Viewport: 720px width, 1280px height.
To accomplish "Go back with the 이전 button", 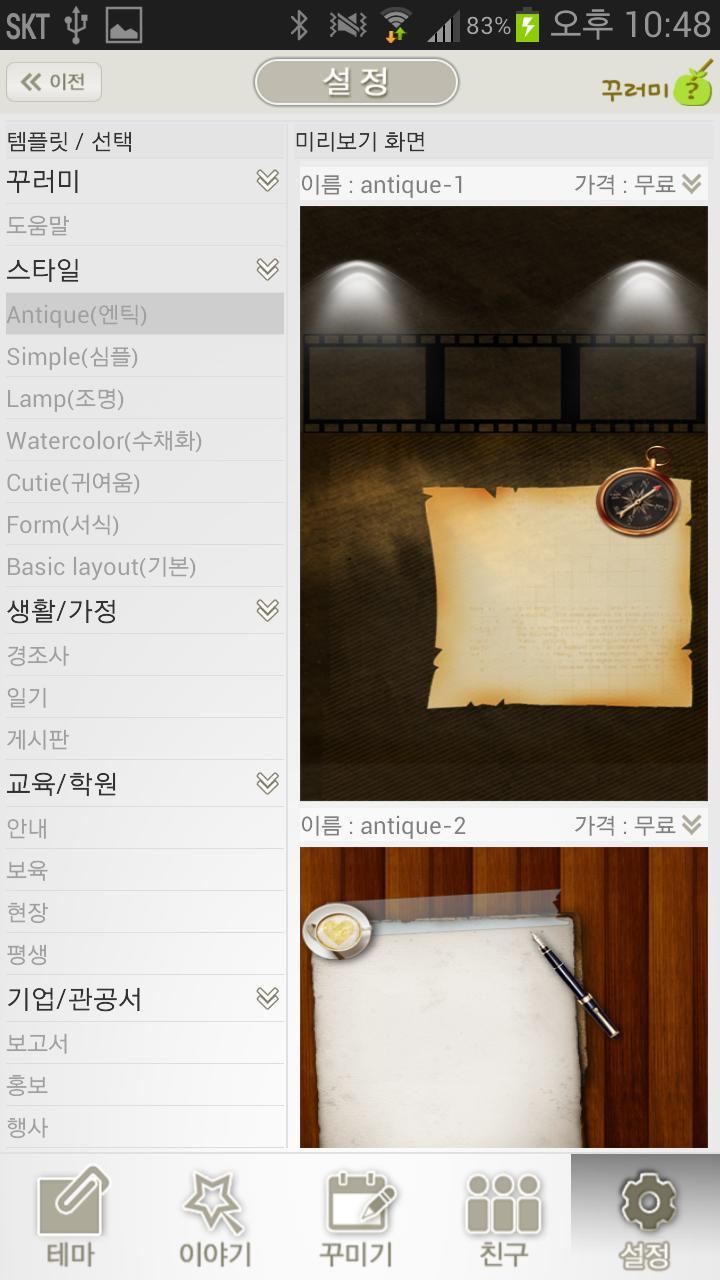I will (54, 82).
